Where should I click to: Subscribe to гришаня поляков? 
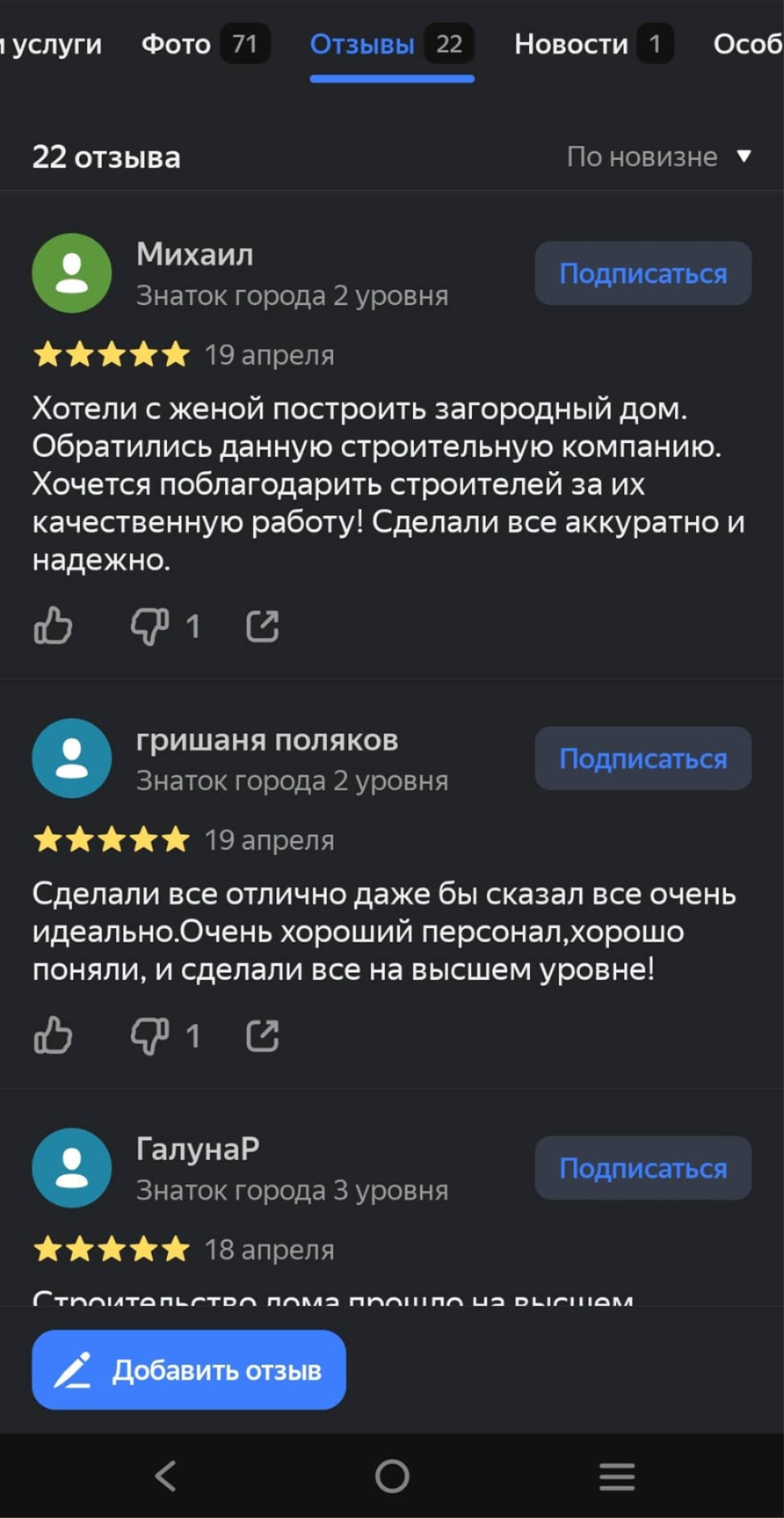pos(643,759)
